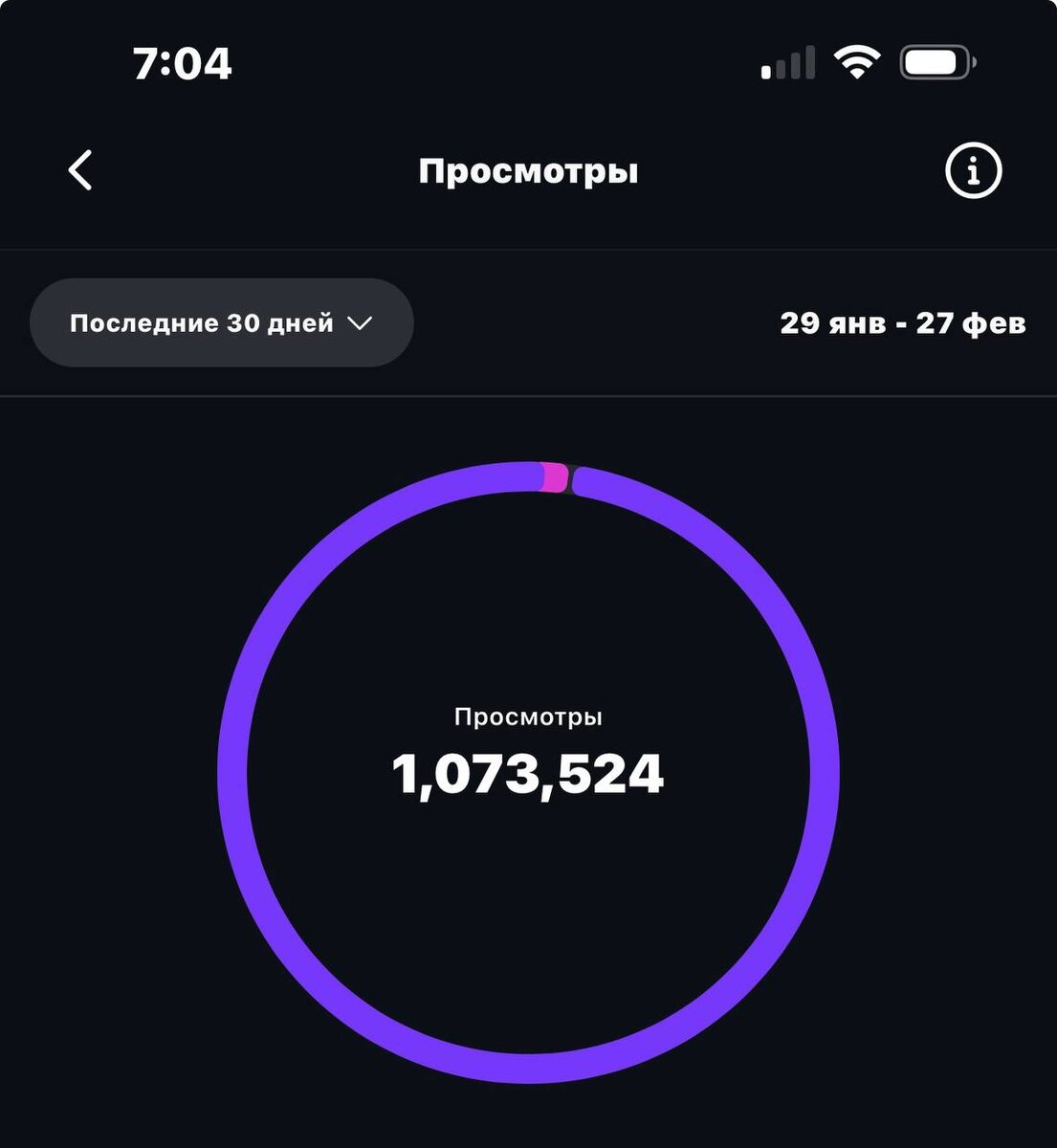Tap the circled 'i' for views explanation
The width and height of the screenshot is (1057, 1148).
pyautogui.click(x=973, y=170)
